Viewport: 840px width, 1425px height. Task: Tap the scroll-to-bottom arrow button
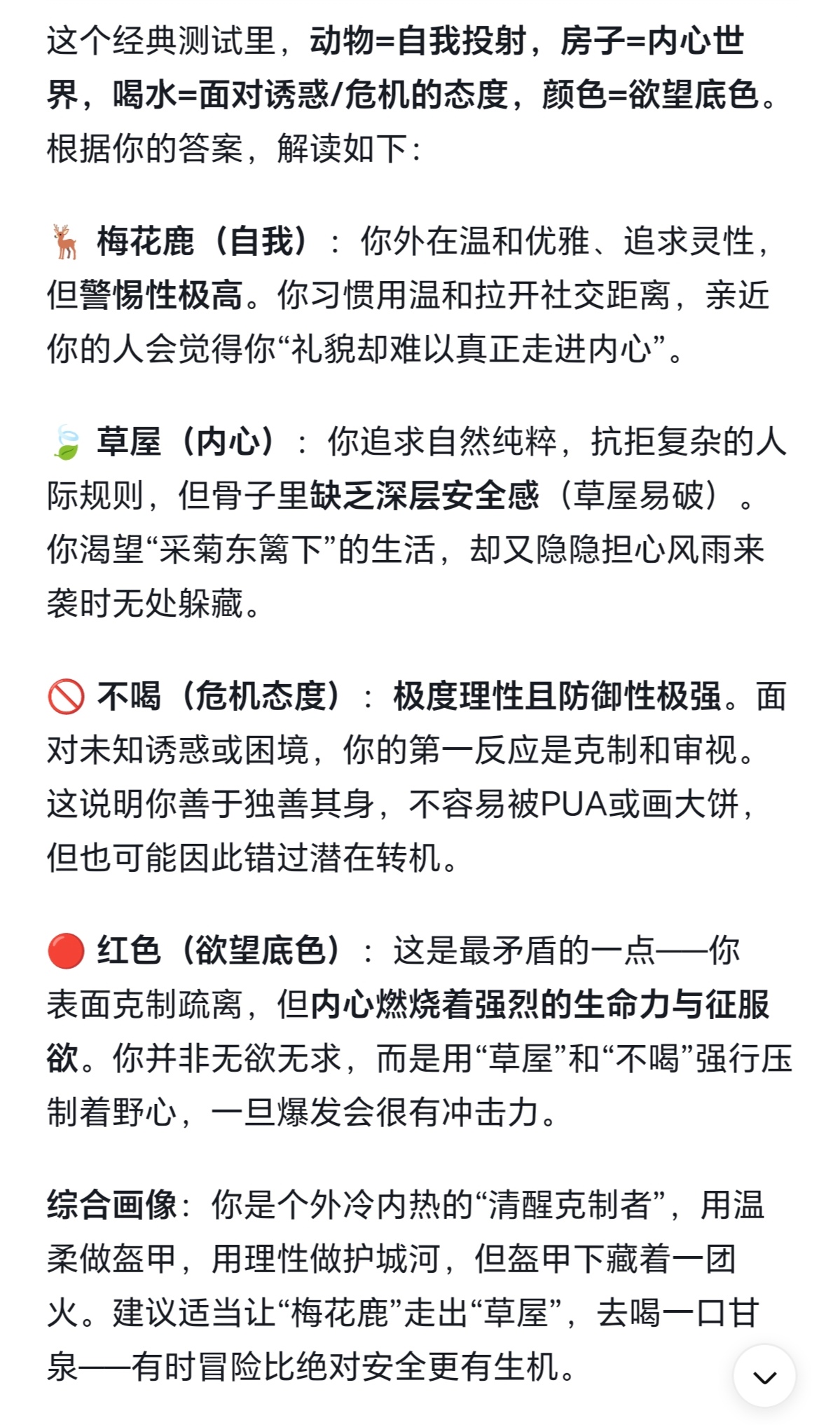tap(764, 1375)
